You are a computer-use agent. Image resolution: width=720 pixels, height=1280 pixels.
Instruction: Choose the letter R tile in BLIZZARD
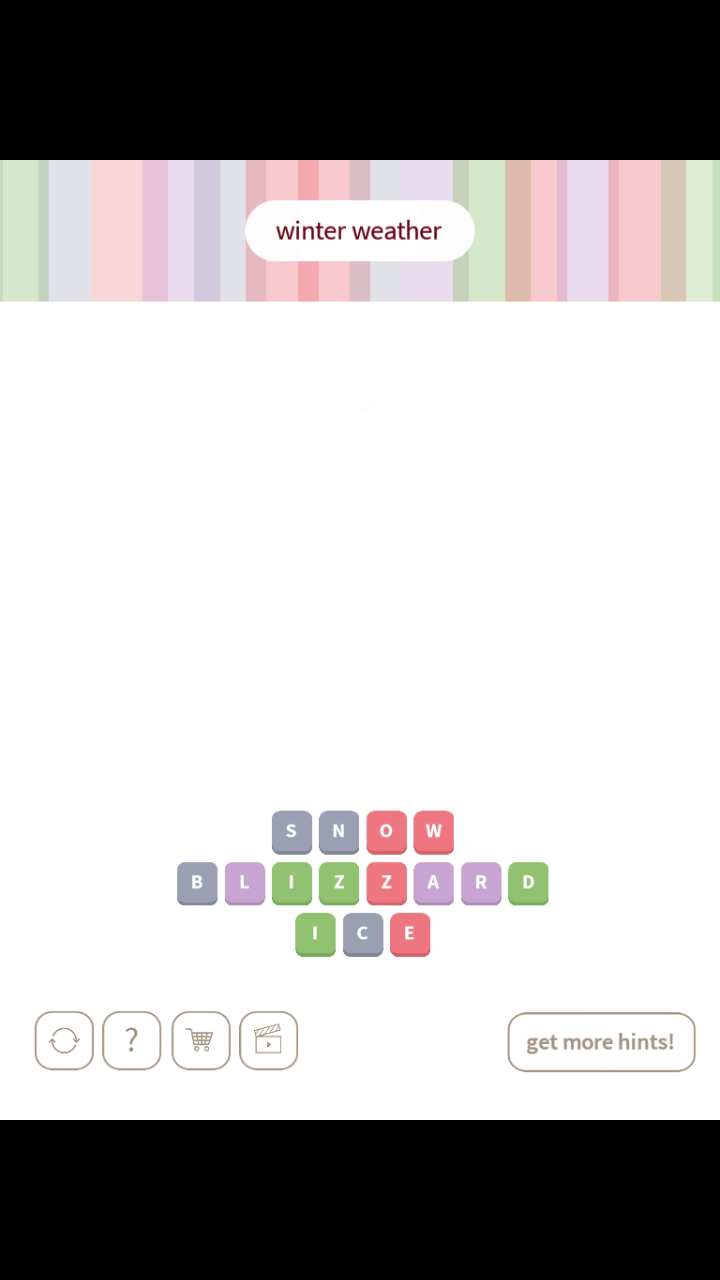pyautogui.click(x=480, y=882)
